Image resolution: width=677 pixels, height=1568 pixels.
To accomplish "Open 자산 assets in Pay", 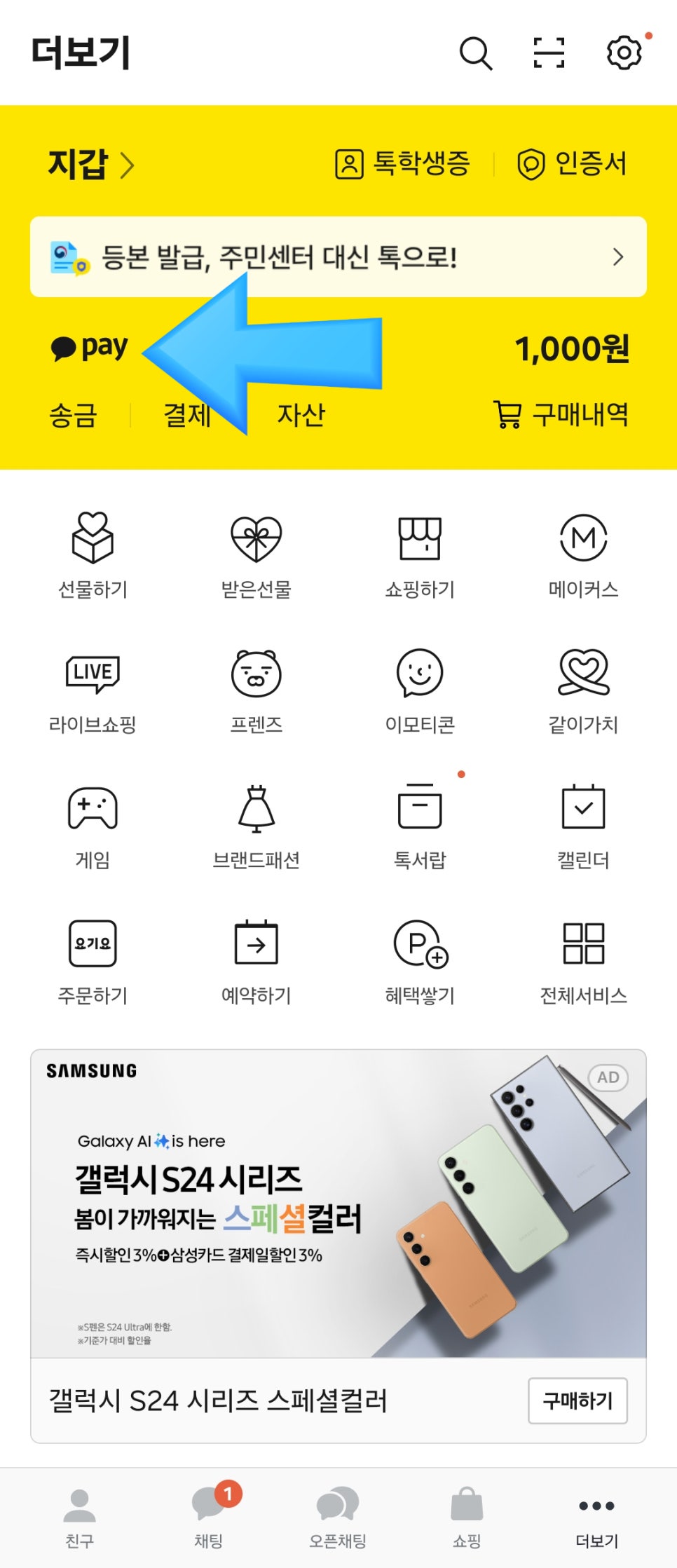I will coord(301,415).
